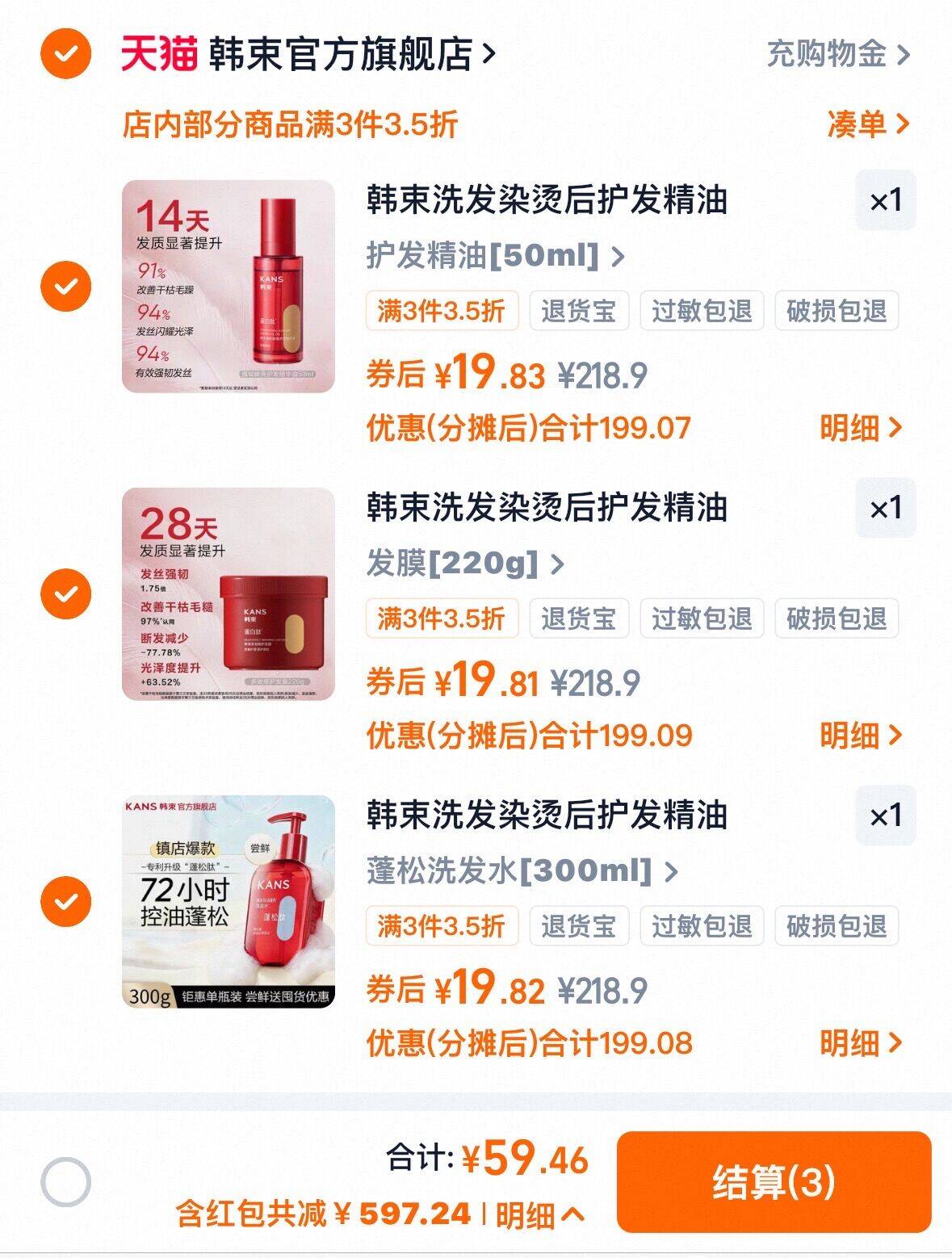This screenshot has width=952, height=1258.
Task: Click the KANS bottle thumbnail for hair oil
Action: (x=227, y=284)
